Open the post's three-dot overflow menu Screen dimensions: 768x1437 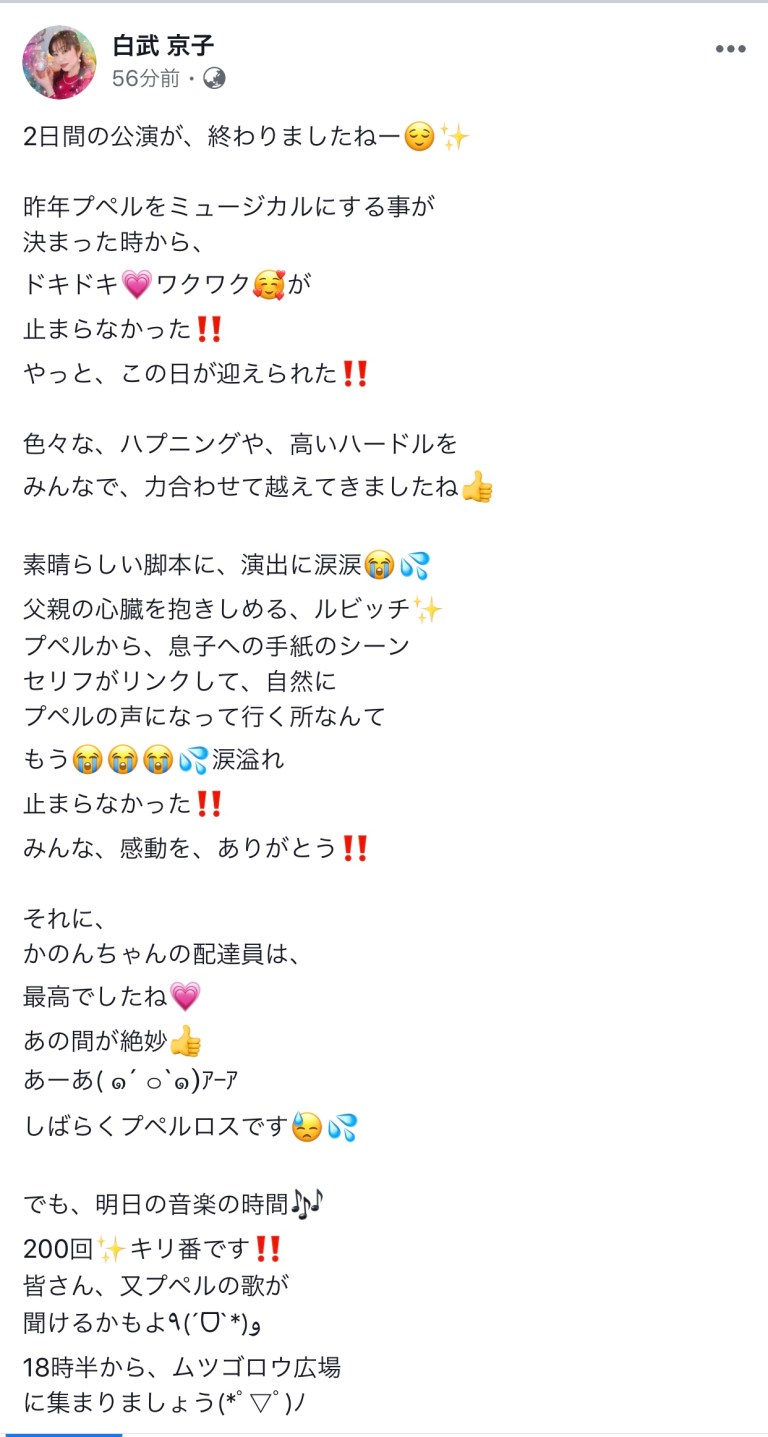(x=731, y=50)
